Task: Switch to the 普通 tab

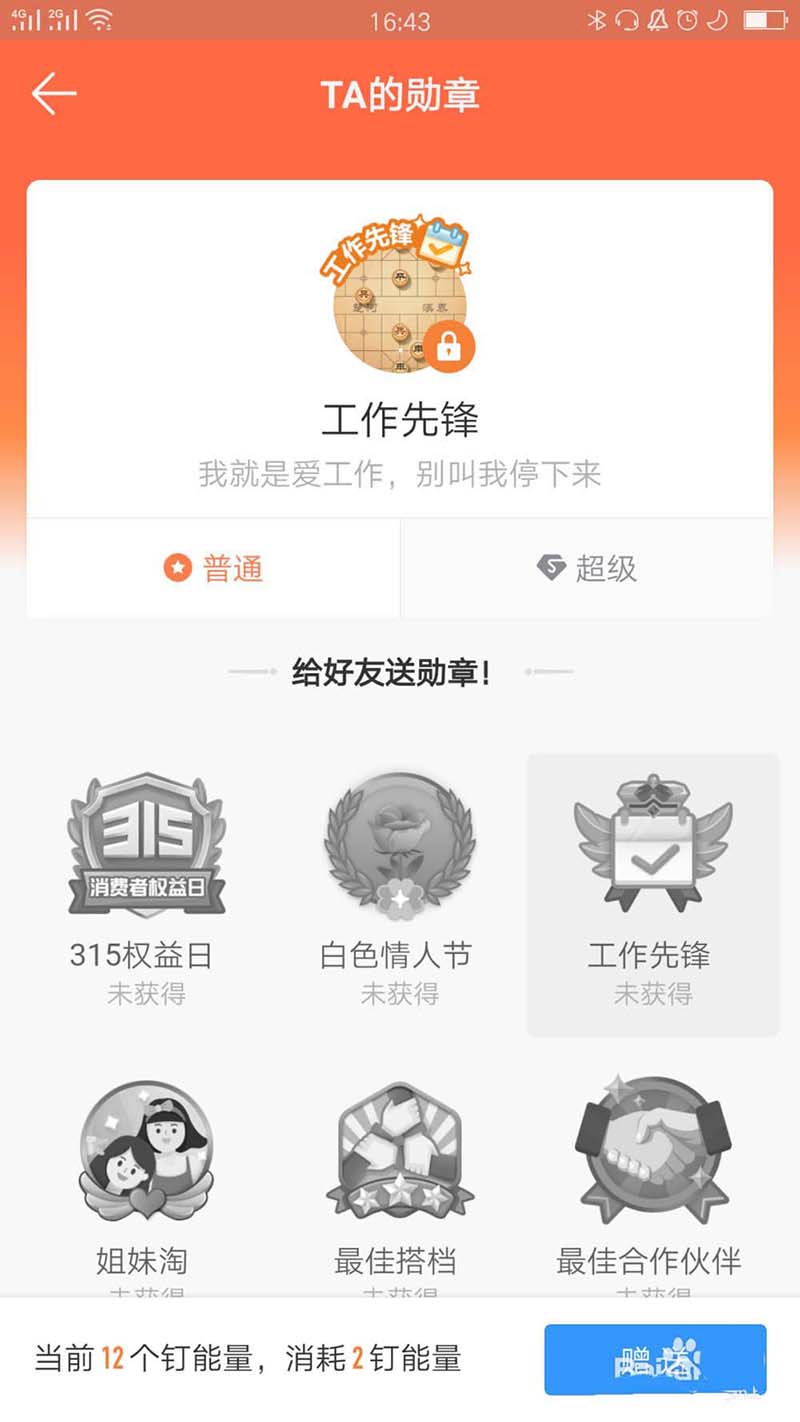Action: pos(213,569)
